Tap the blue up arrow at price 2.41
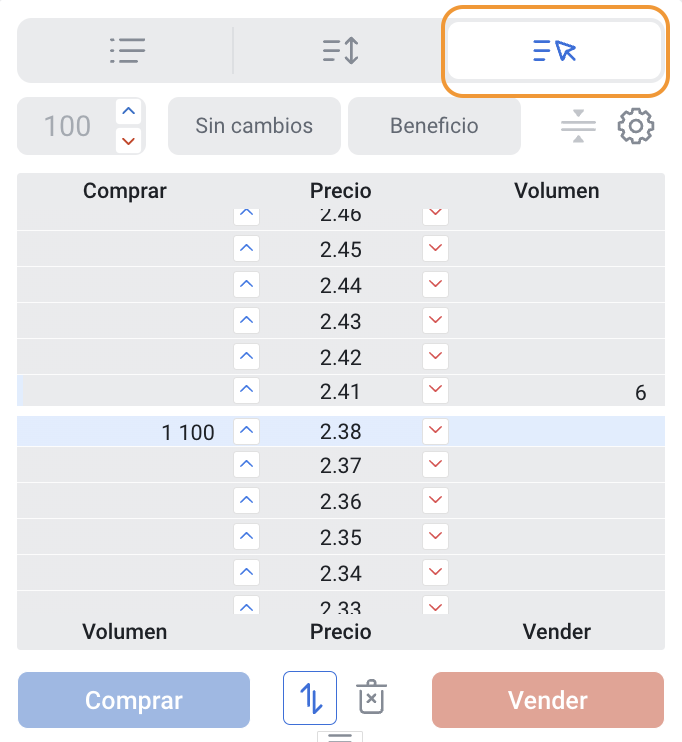682x742 pixels. pyautogui.click(x=246, y=392)
